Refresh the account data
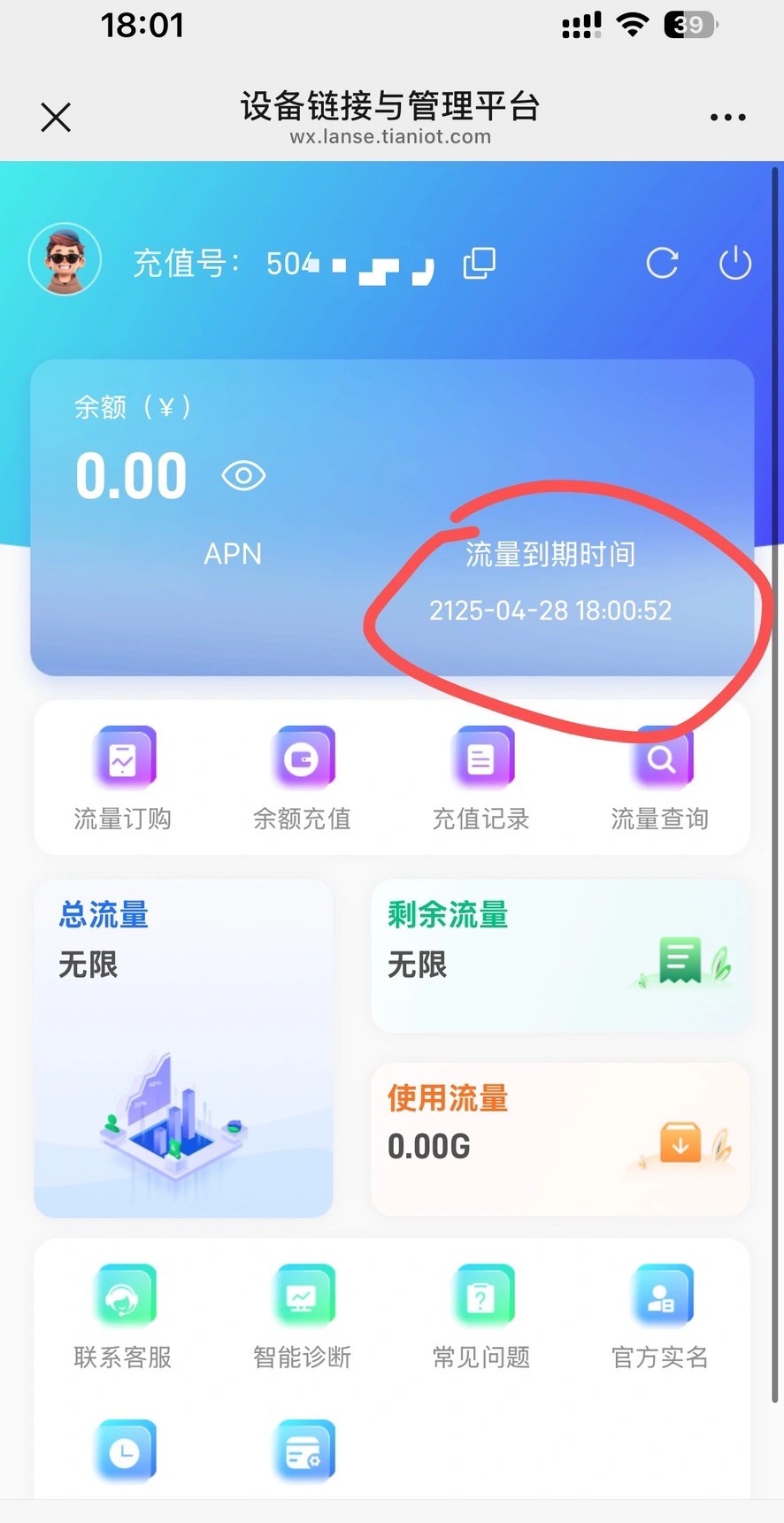Viewport: 784px width, 1523px height. tap(662, 263)
